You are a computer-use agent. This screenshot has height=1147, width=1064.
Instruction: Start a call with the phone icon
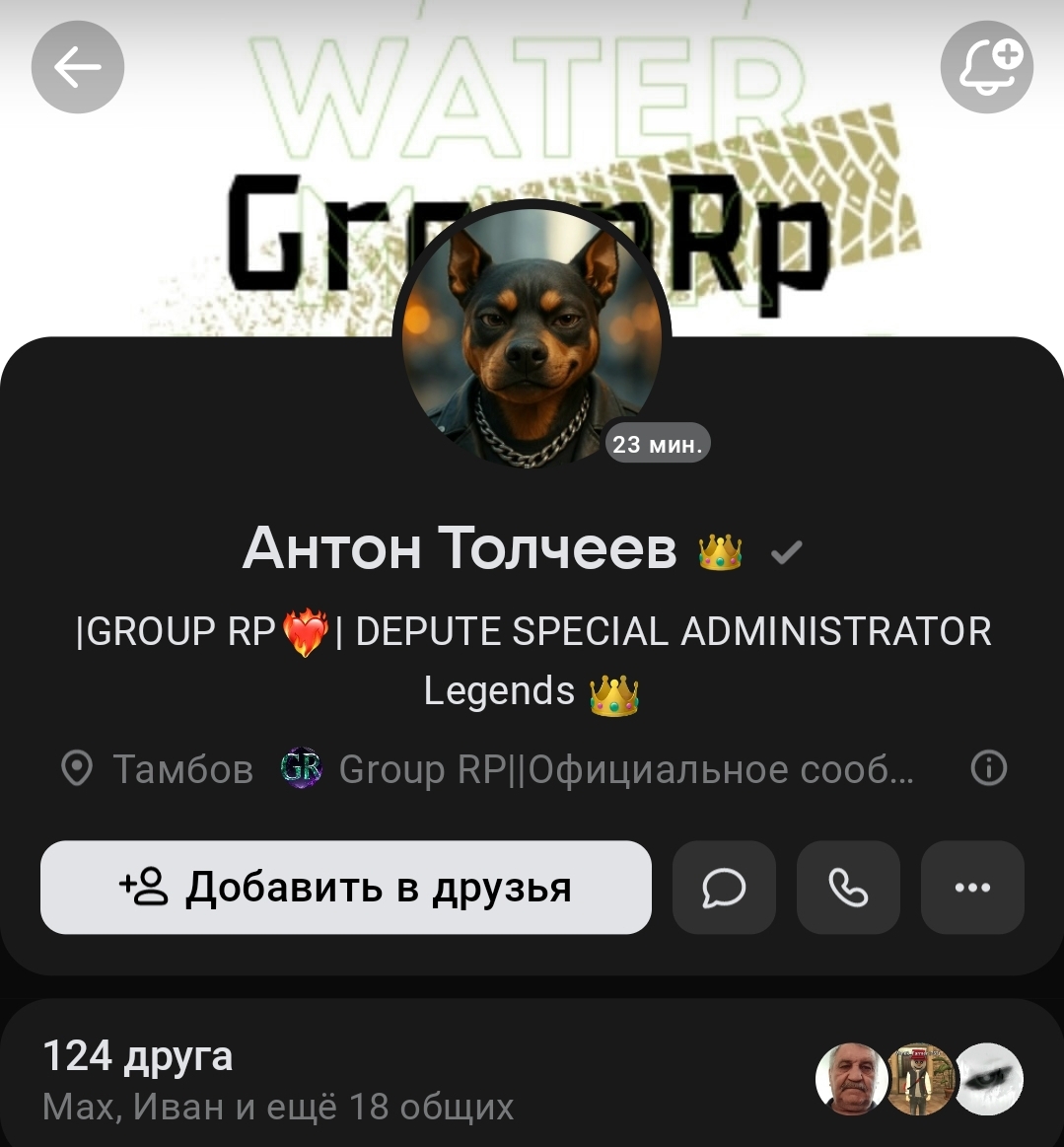pos(848,888)
